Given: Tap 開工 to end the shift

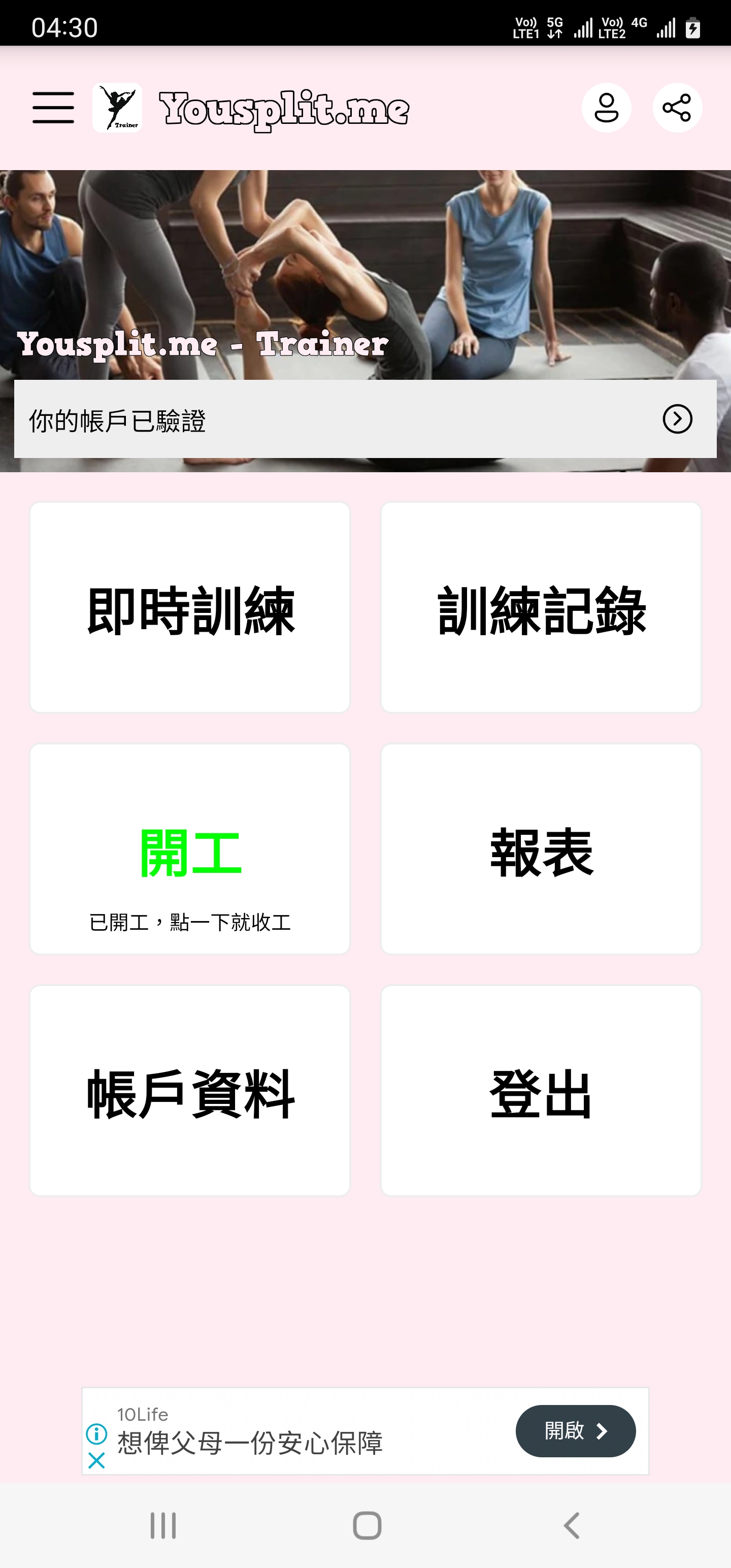Looking at the screenshot, I should (x=190, y=849).
